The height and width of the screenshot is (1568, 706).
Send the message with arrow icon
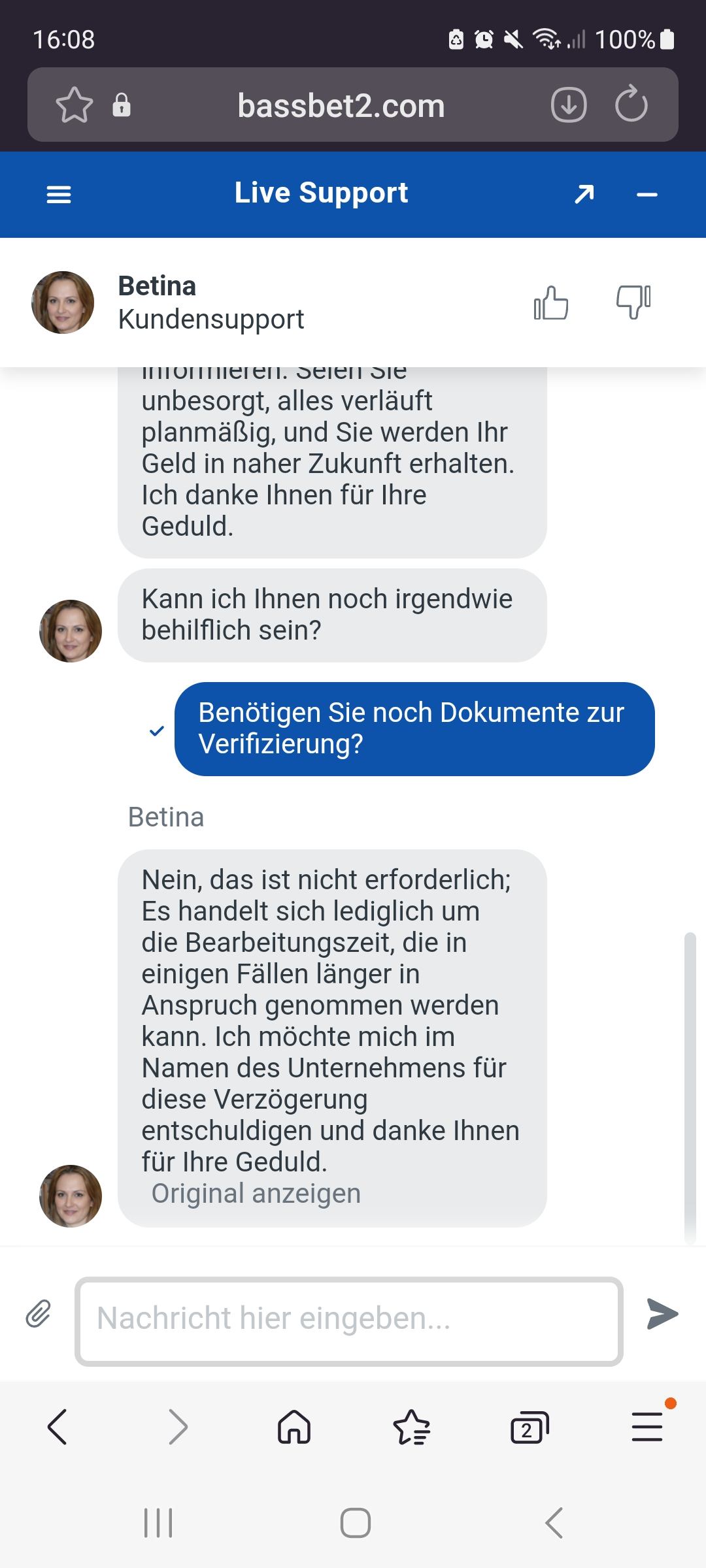(662, 1314)
